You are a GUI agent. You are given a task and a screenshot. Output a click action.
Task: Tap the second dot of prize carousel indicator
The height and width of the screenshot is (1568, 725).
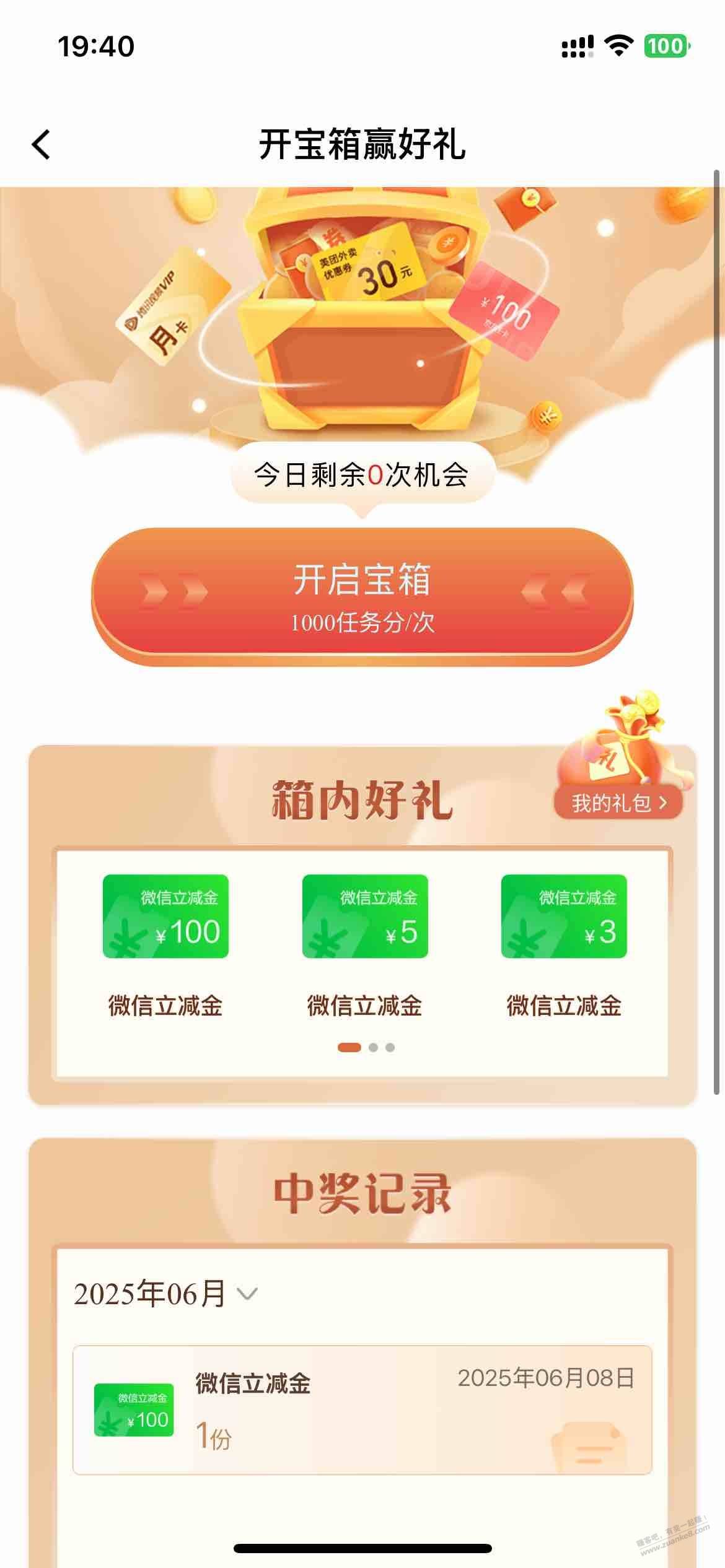373,1047
